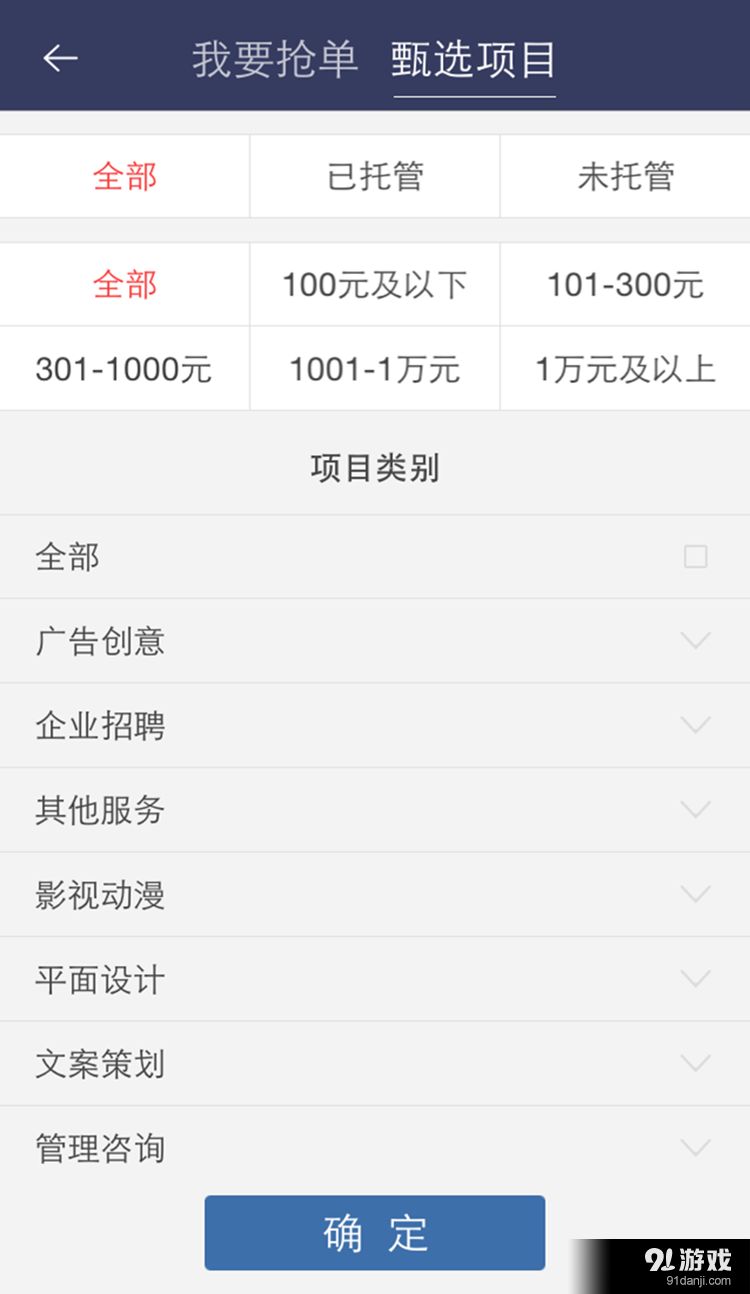Select the 1001-1万元 price filter

point(374,368)
